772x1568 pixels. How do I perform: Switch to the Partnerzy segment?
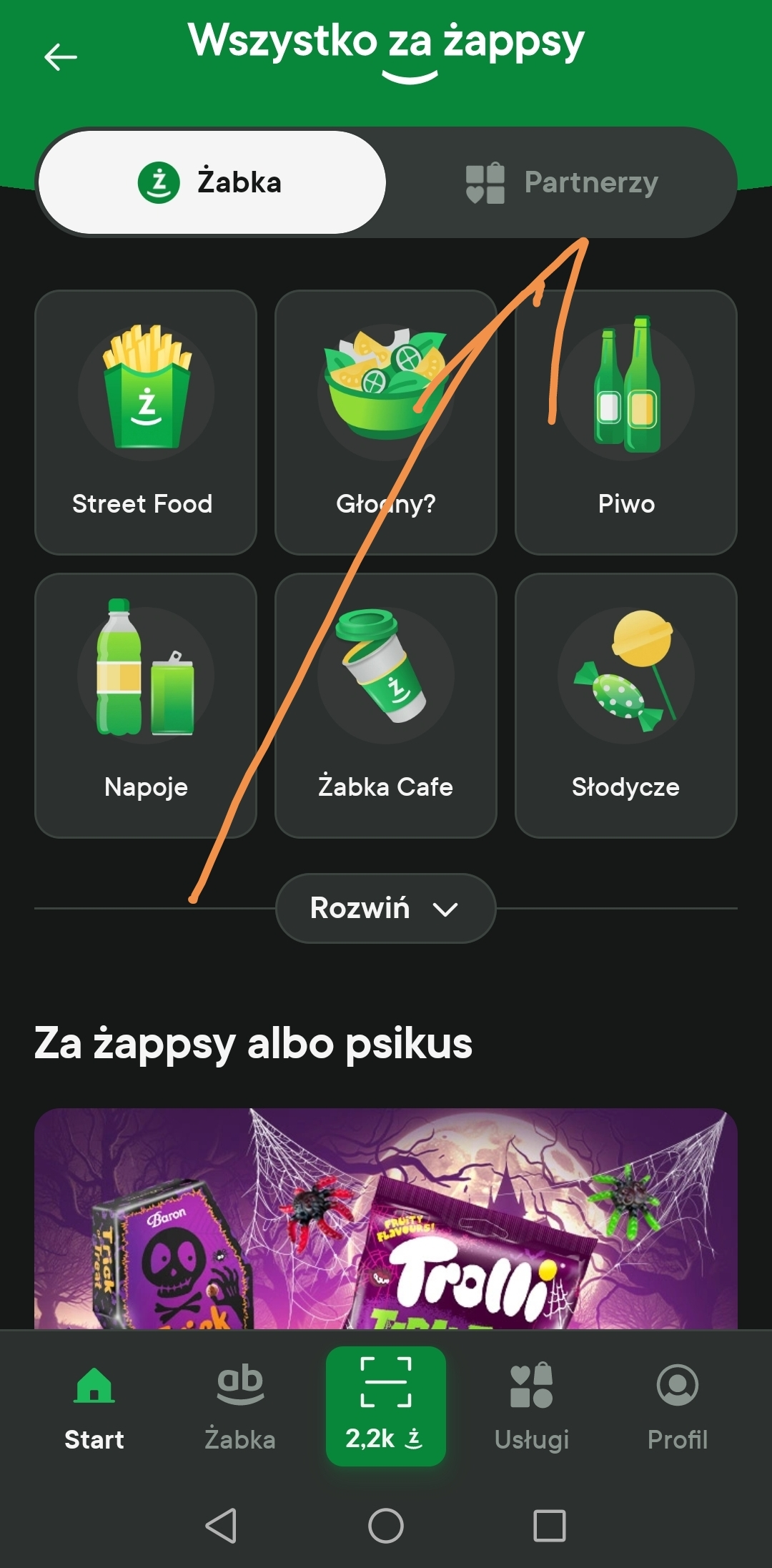[x=562, y=182]
